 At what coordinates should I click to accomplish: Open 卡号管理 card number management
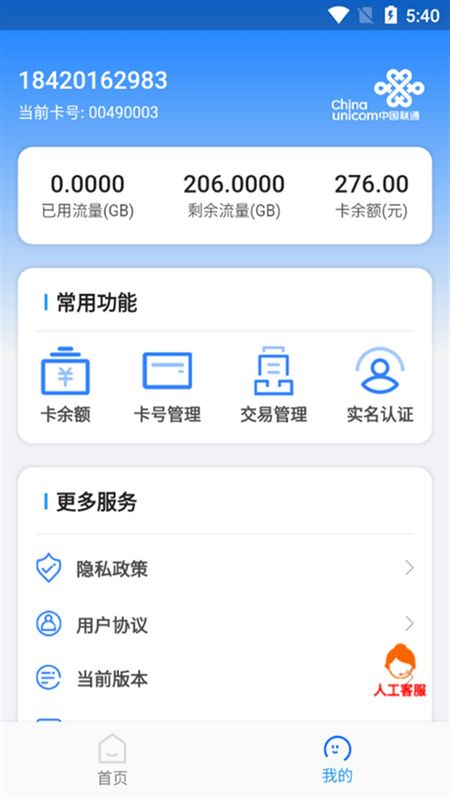167,385
